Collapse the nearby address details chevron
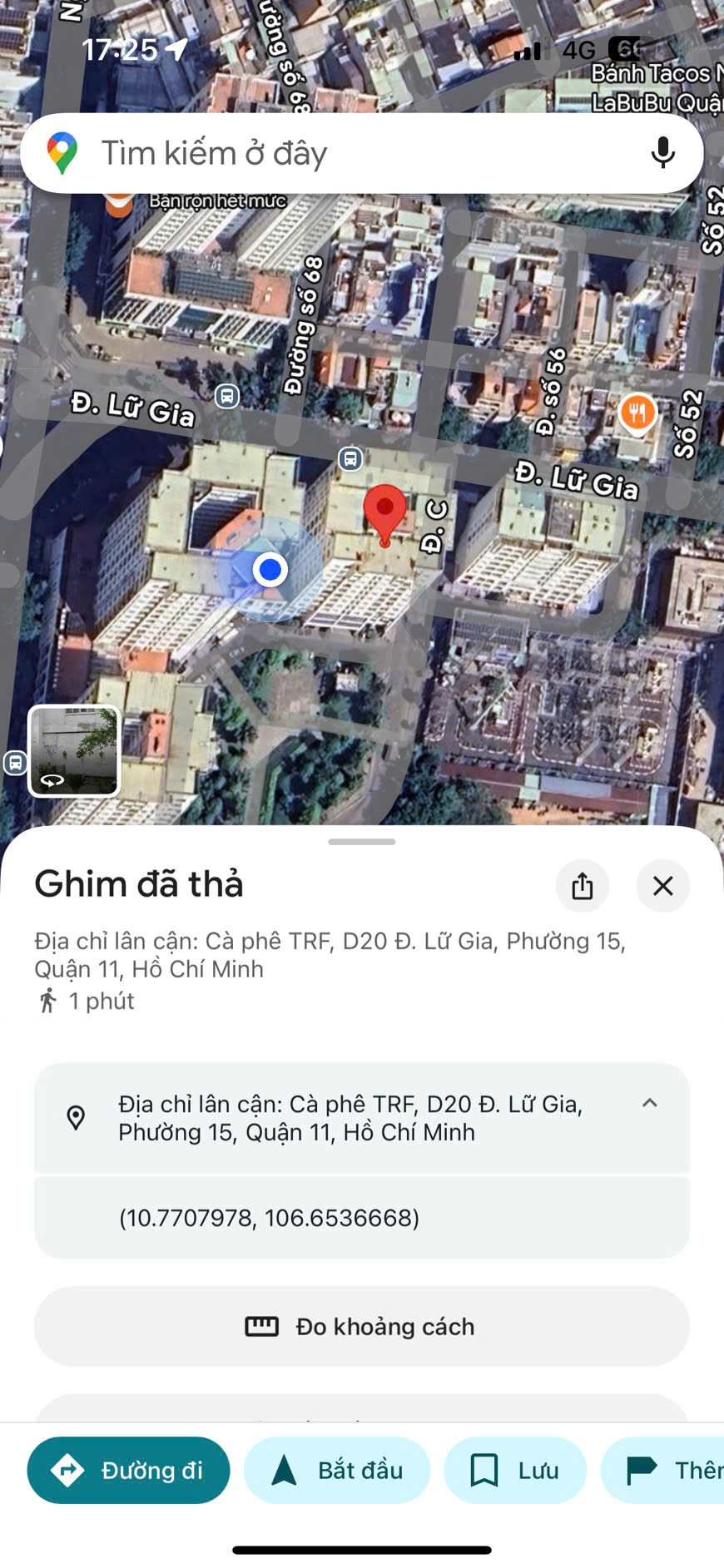Viewport: 724px width, 1568px height. 650,1103
